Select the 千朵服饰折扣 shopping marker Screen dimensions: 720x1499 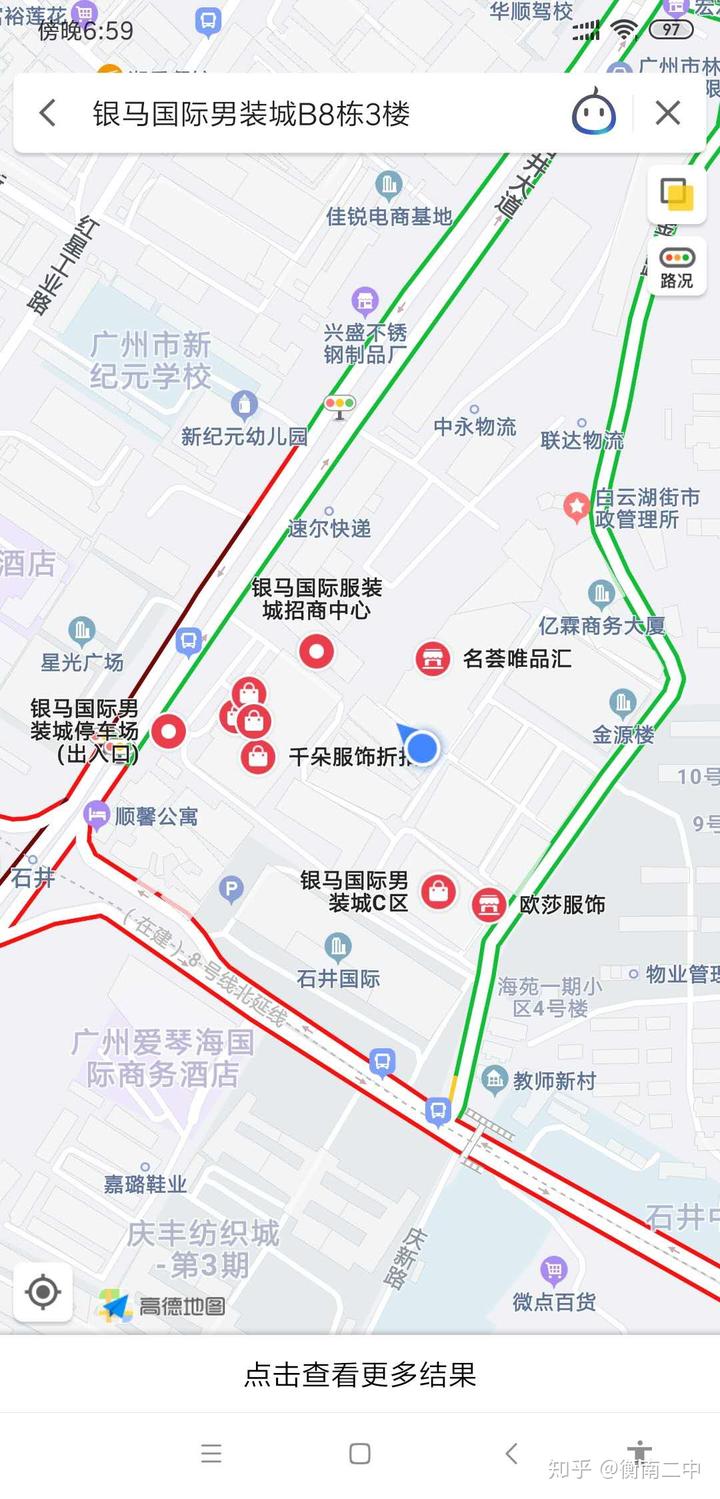click(x=258, y=756)
